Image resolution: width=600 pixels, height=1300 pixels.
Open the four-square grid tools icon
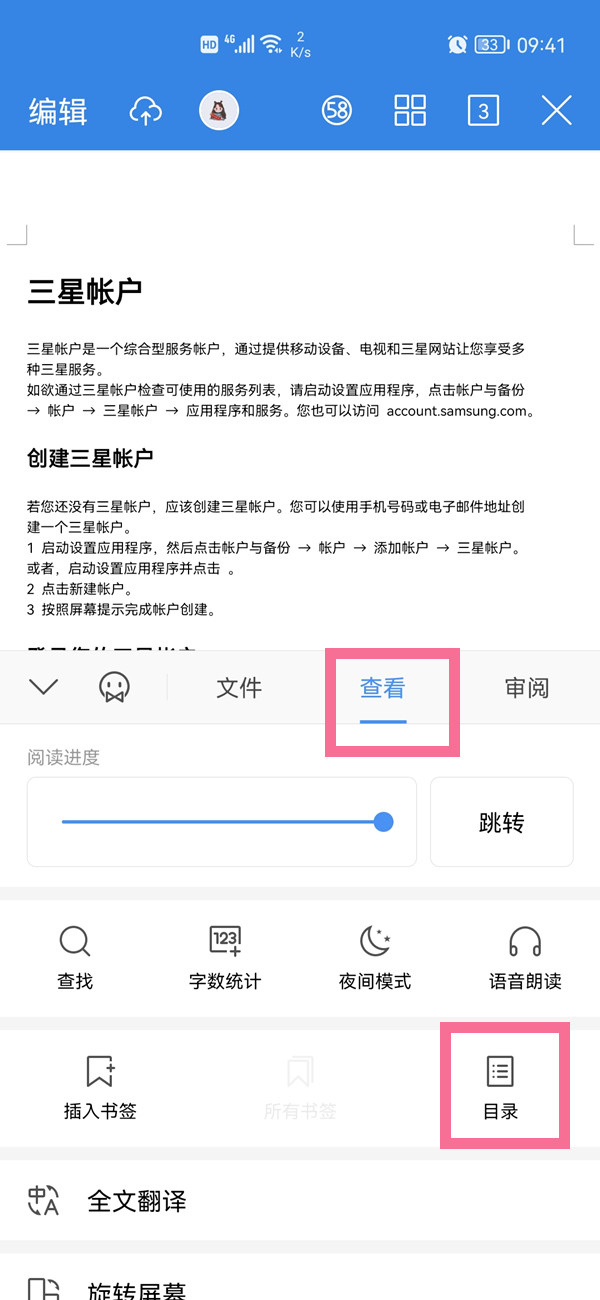(410, 110)
